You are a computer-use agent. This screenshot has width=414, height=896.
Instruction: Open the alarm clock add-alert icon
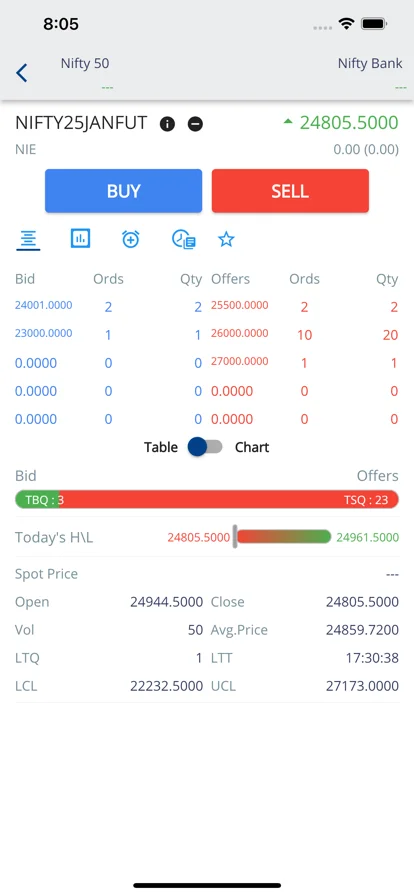[131, 239]
